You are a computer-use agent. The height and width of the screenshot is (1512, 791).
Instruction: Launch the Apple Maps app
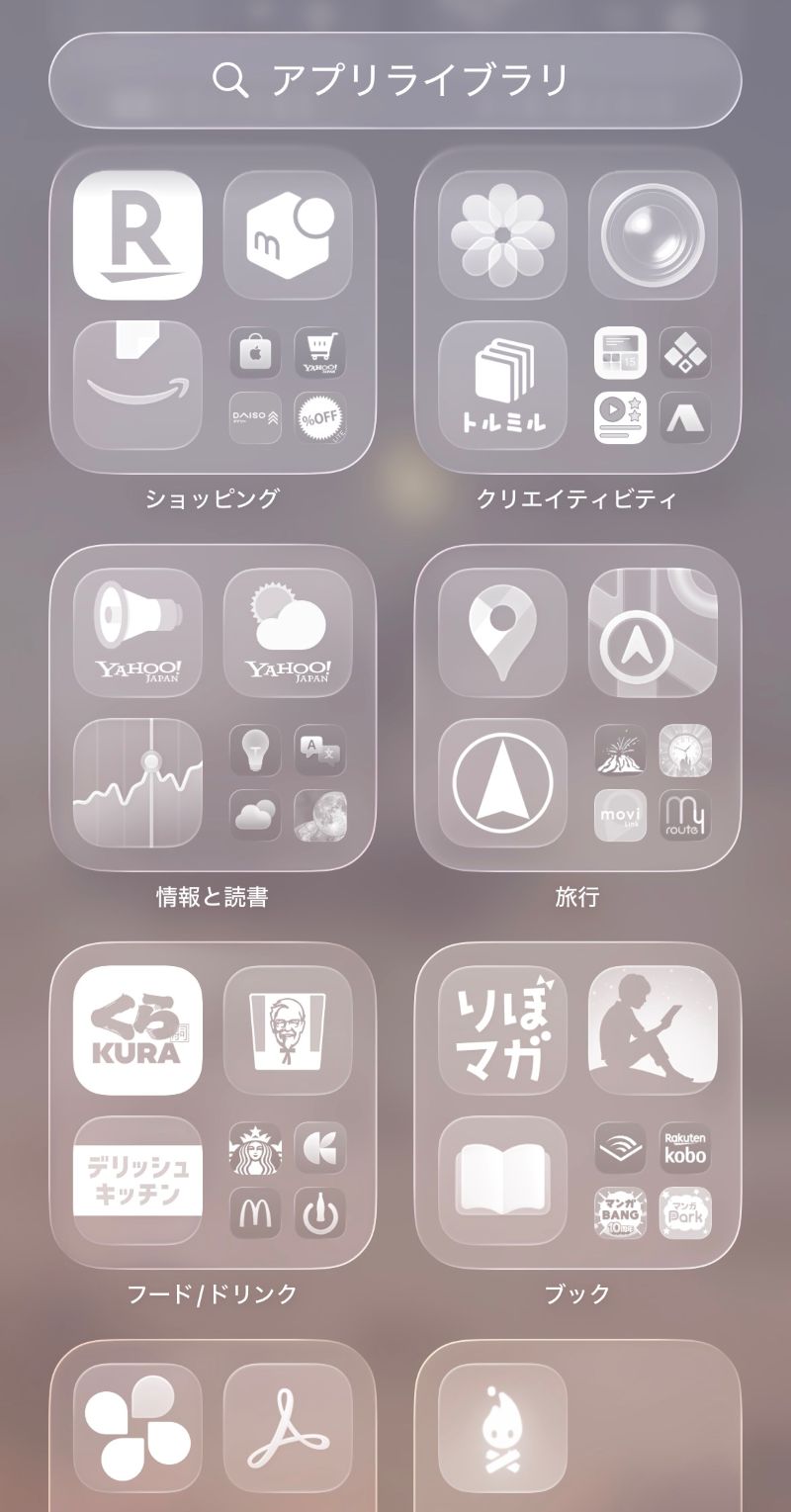(653, 633)
